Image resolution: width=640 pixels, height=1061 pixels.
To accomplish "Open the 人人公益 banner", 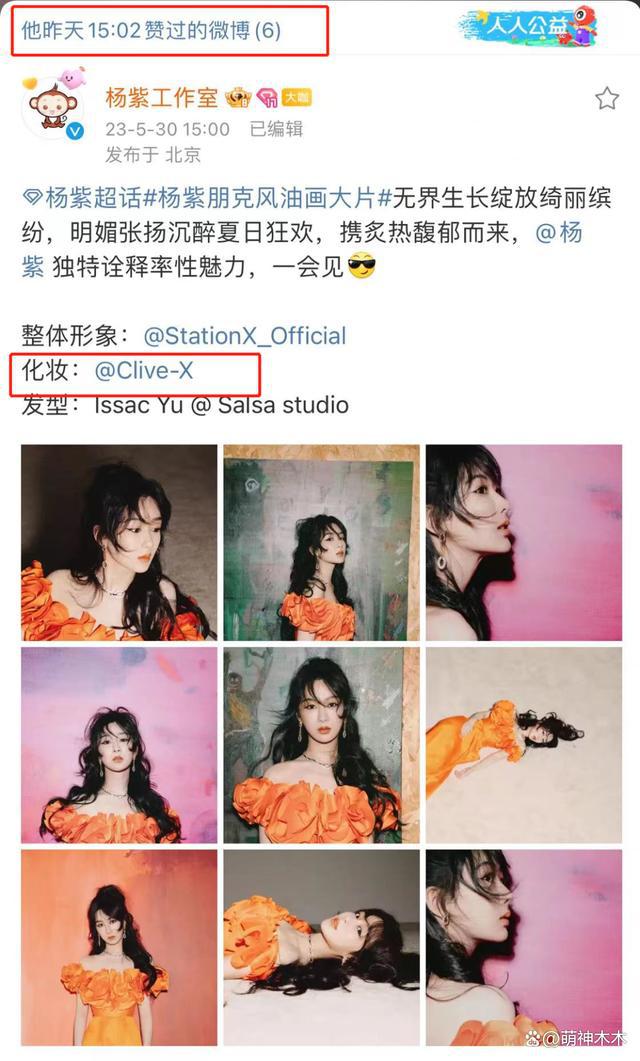I will pos(527,27).
